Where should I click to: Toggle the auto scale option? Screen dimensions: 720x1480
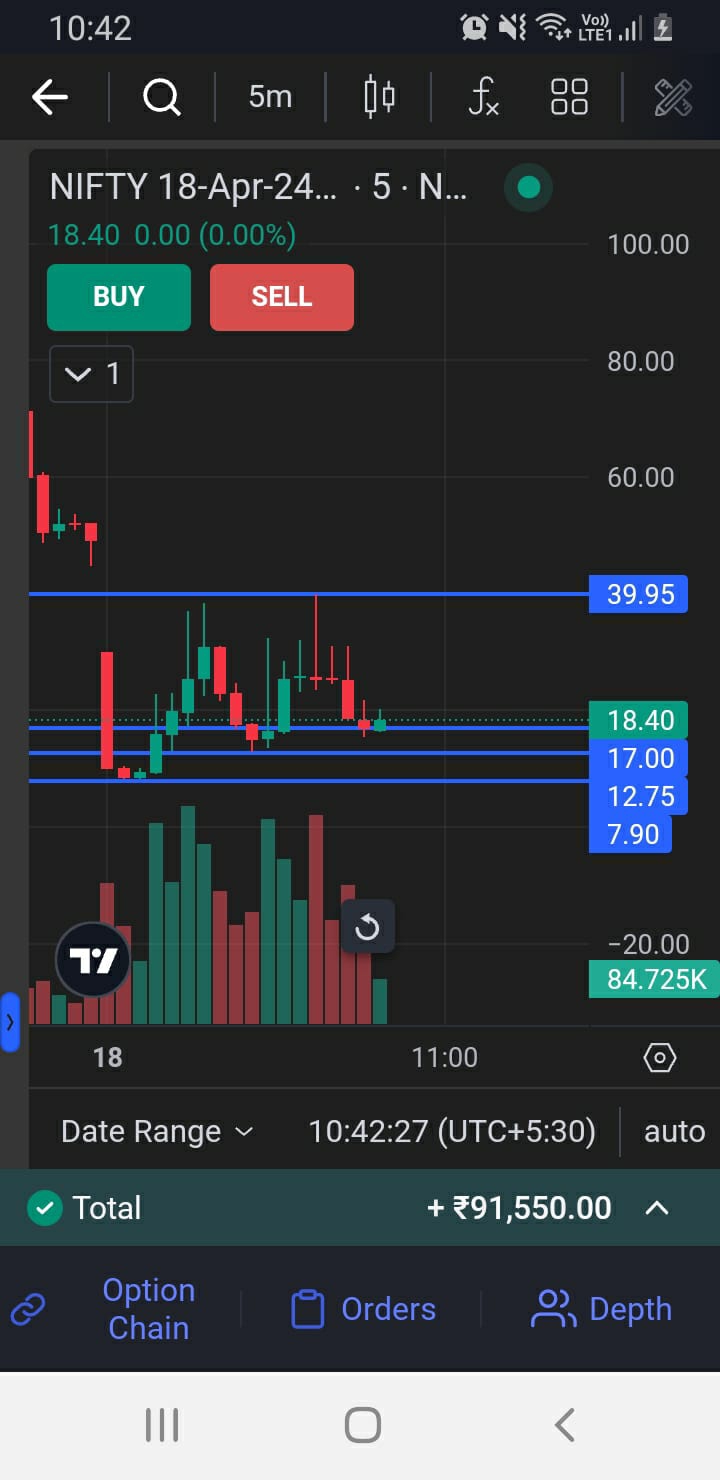[x=674, y=1131]
